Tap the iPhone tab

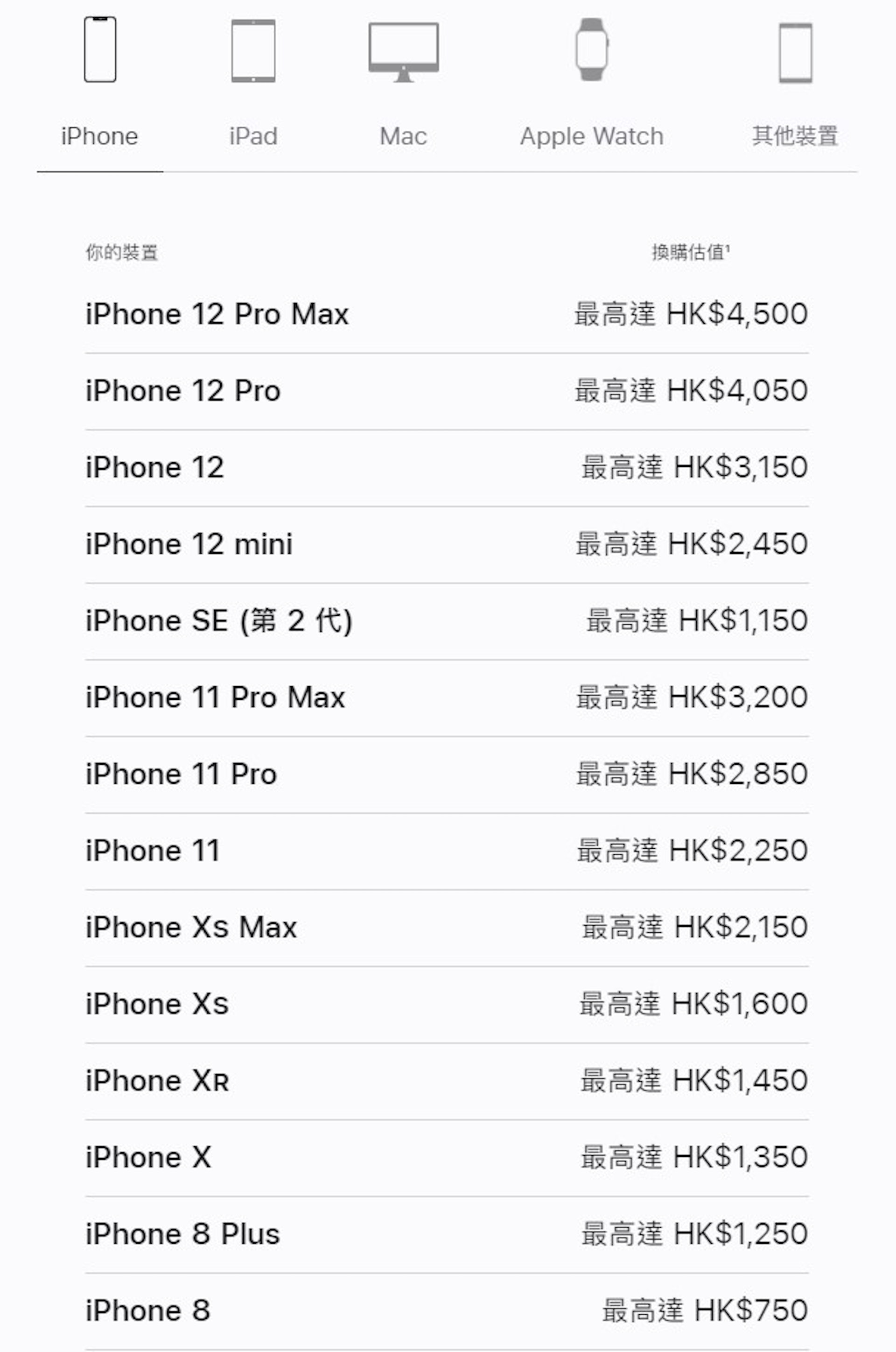[x=100, y=86]
